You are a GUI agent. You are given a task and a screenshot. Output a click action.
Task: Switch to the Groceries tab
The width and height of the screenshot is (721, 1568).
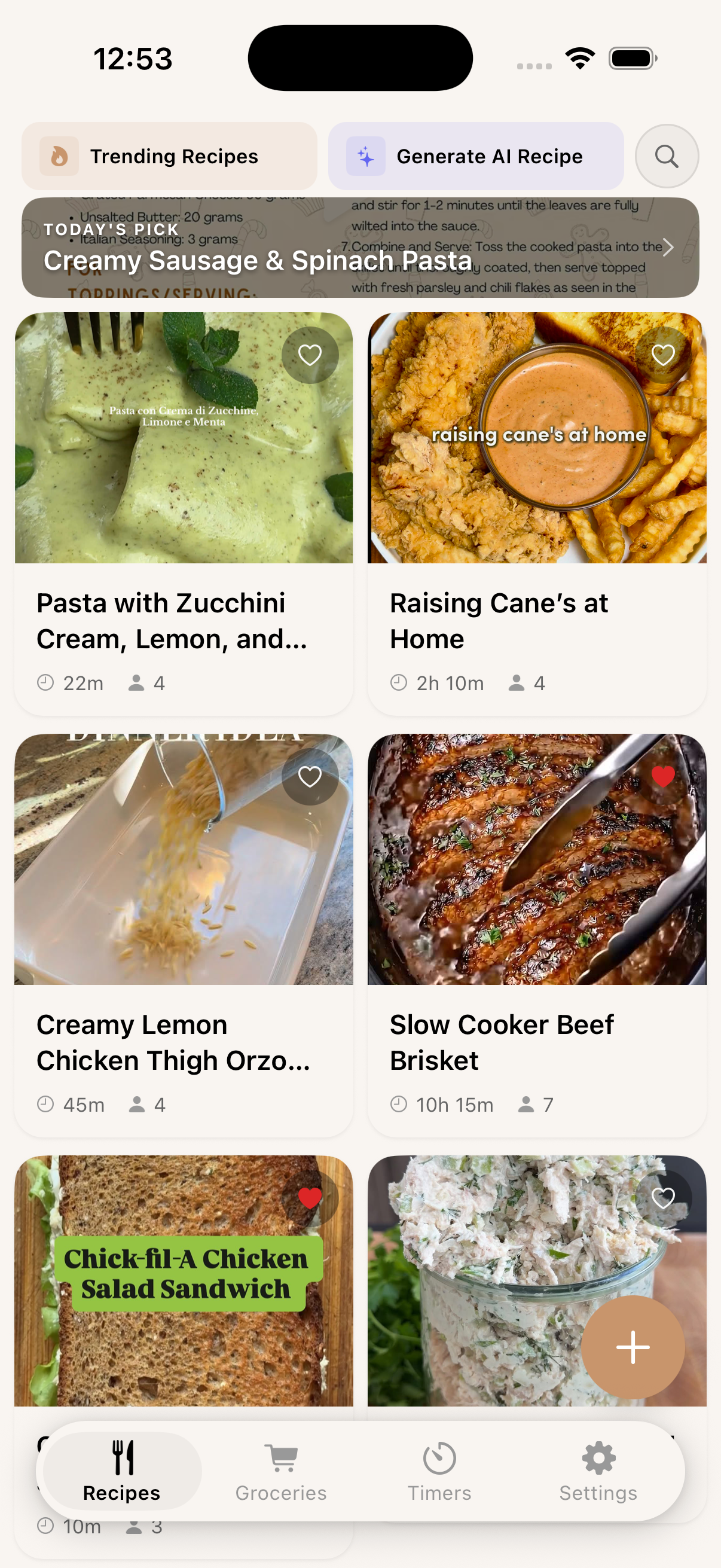(x=280, y=1473)
